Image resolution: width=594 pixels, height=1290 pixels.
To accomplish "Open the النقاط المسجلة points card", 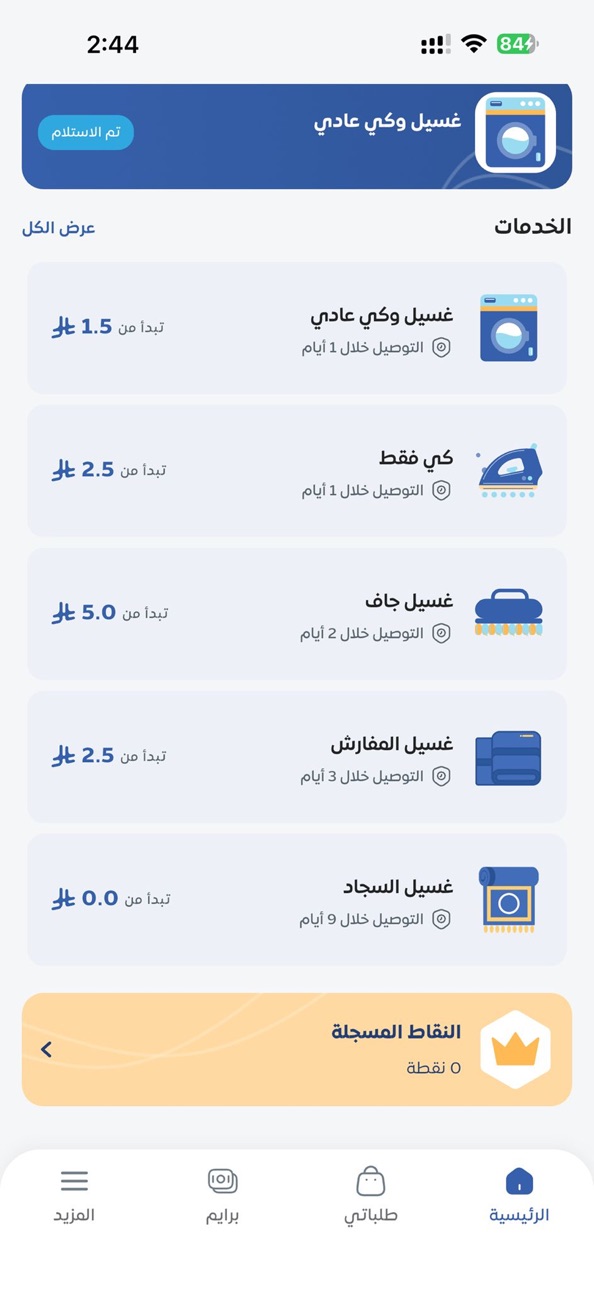I will [x=297, y=1049].
